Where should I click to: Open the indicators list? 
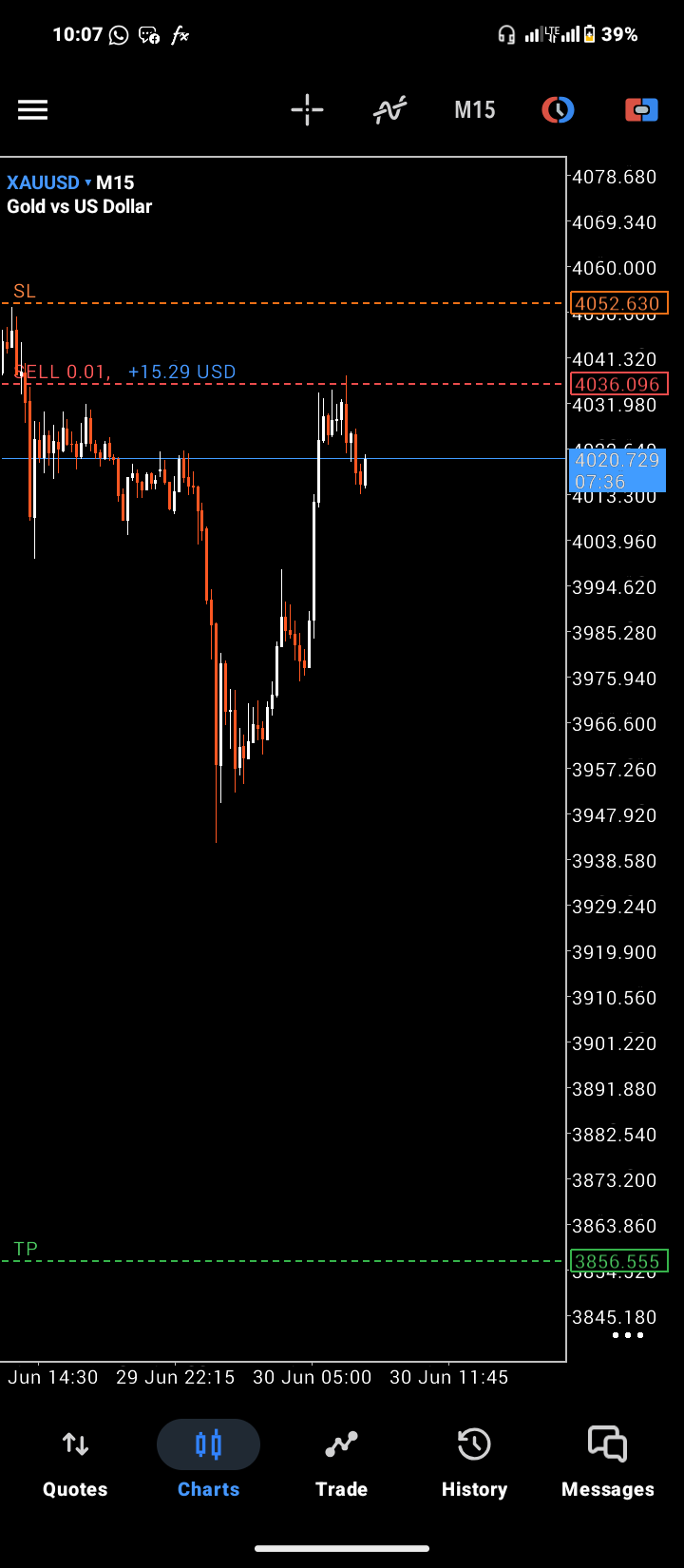[x=389, y=110]
